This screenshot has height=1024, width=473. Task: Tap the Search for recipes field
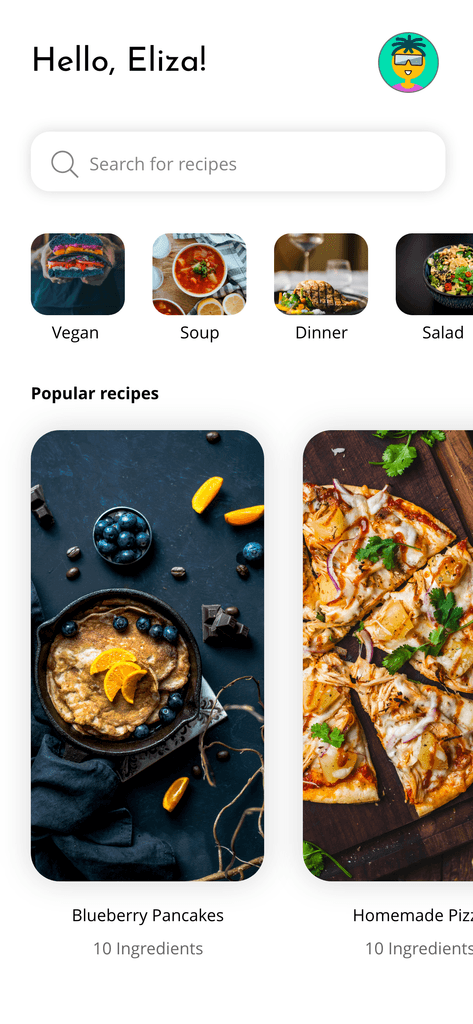(238, 162)
